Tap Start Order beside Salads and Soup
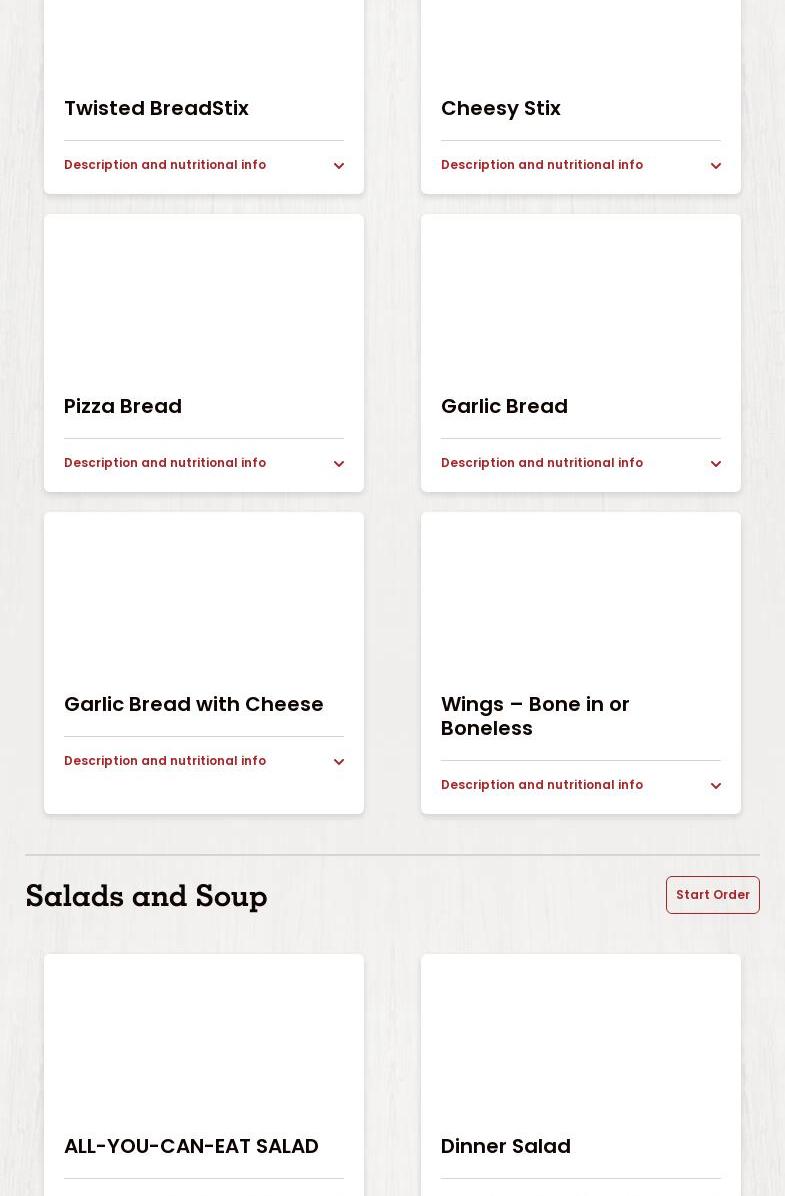Image resolution: width=785 pixels, height=1196 pixels. 712,895
